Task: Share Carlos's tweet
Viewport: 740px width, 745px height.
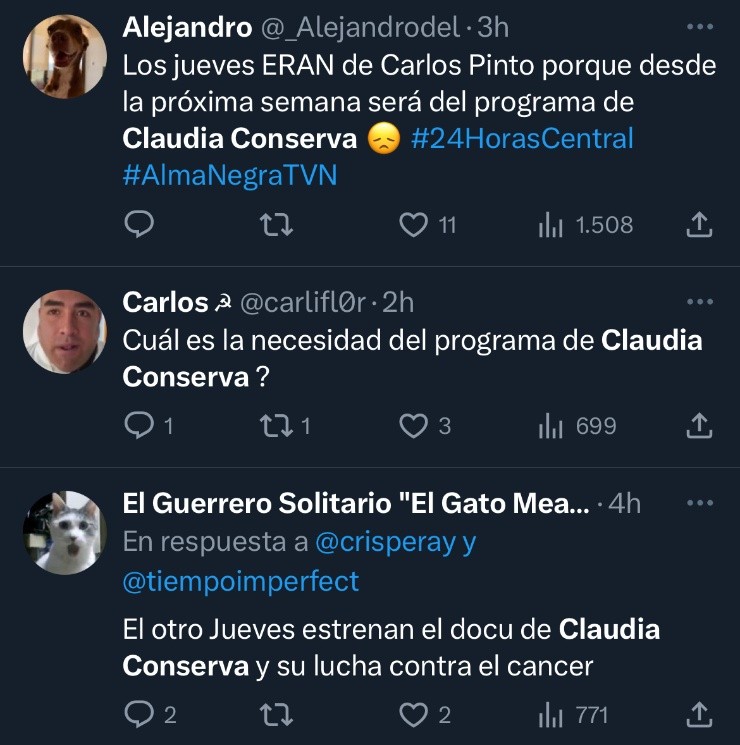Action: pyautogui.click(x=700, y=426)
